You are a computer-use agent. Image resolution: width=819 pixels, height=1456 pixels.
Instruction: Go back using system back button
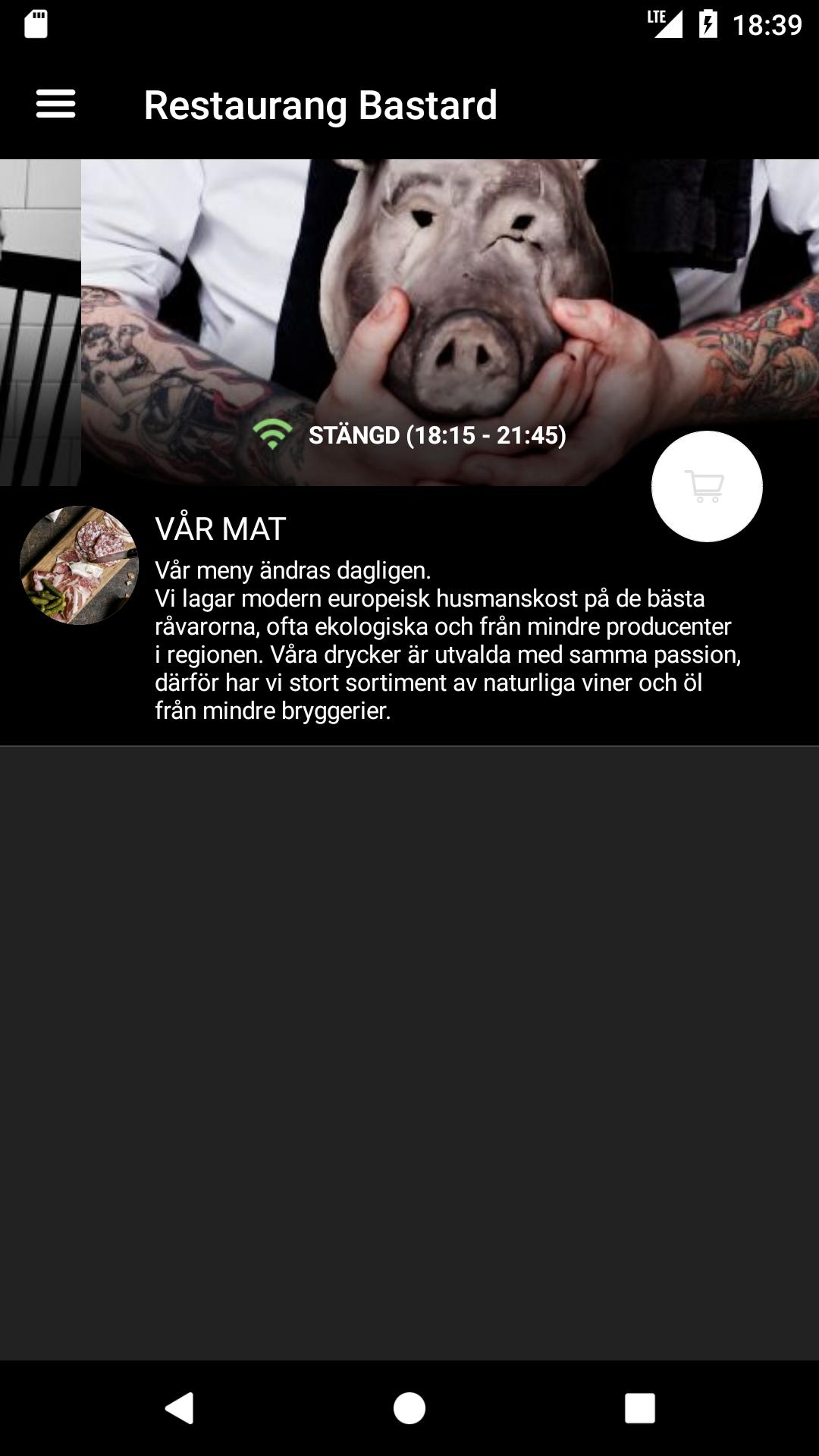pyautogui.click(x=180, y=1408)
